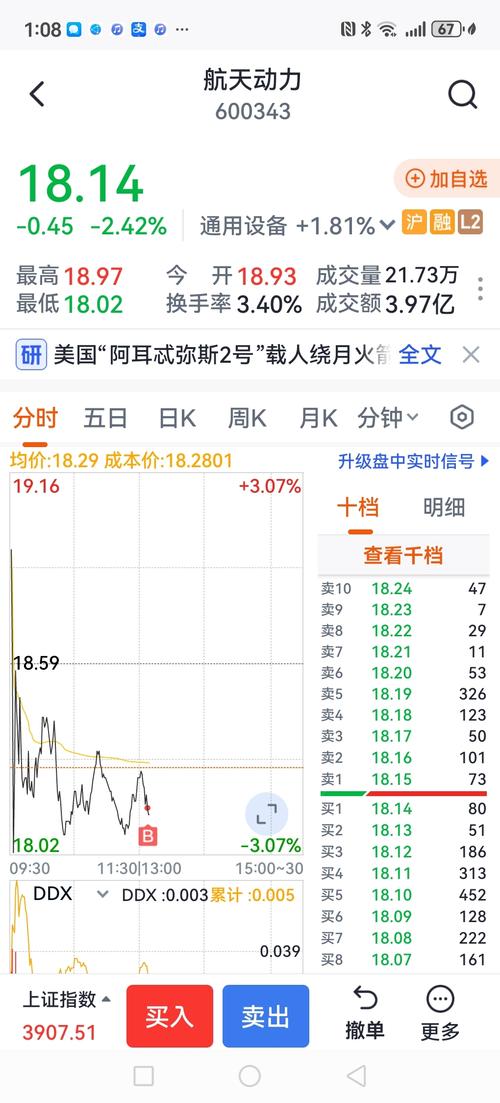Tap the blue 卖出 button
Screen dimensions: 500x1103
coord(266,1016)
